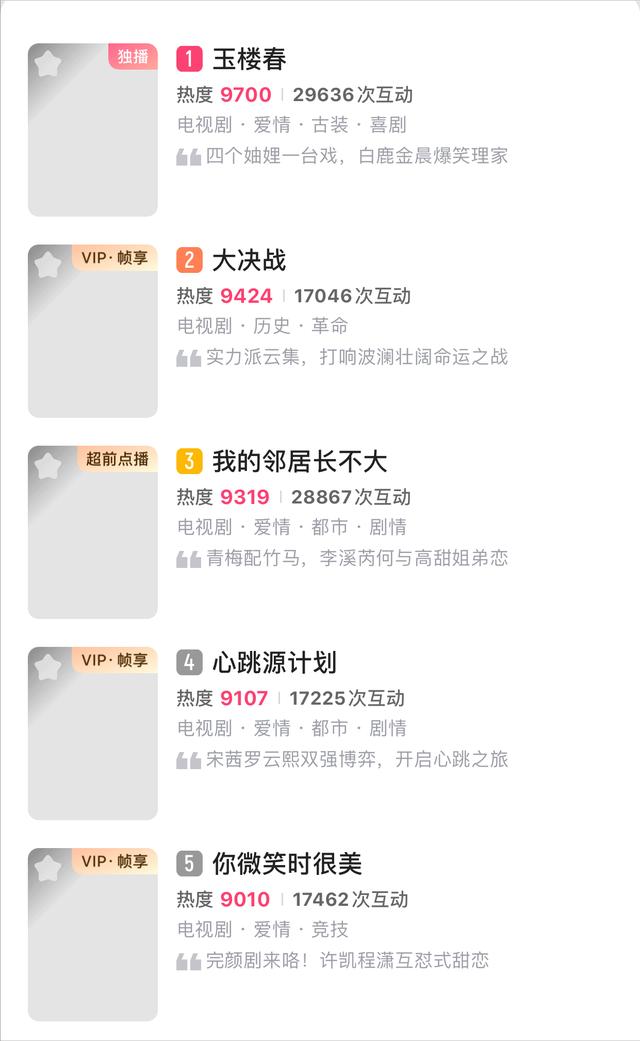Tap the 大决战 poster thumbnail
Viewport: 640px width, 1041px height.
(93, 331)
